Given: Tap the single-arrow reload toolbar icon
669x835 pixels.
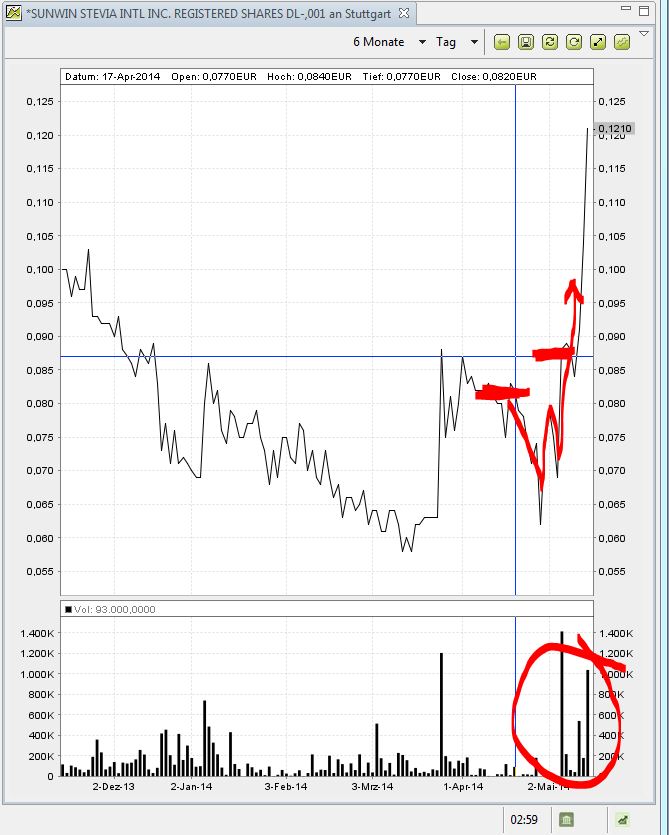Looking at the screenshot, I should click(574, 42).
